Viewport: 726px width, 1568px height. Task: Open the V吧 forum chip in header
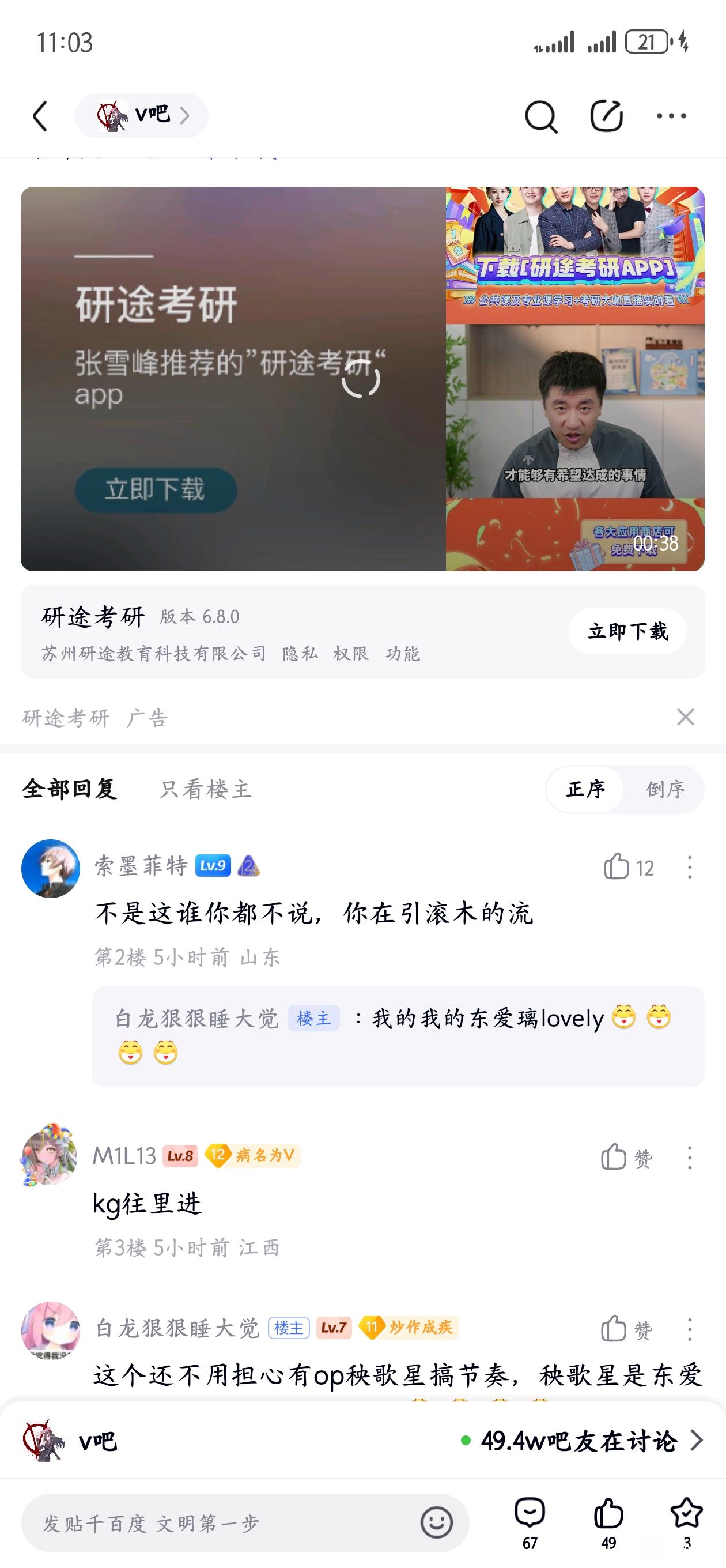point(142,116)
